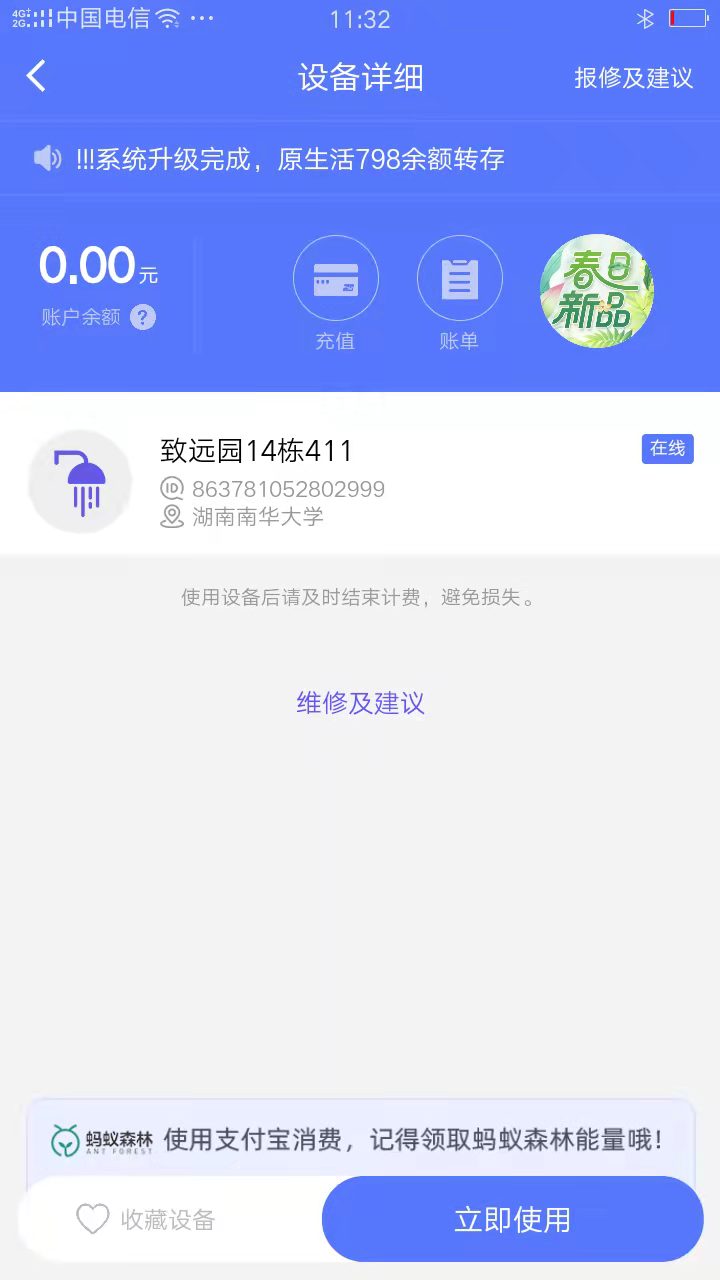The image size is (720, 1280).
Task: Tap the 立即使用 button
Action: click(x=512, y=1219)
